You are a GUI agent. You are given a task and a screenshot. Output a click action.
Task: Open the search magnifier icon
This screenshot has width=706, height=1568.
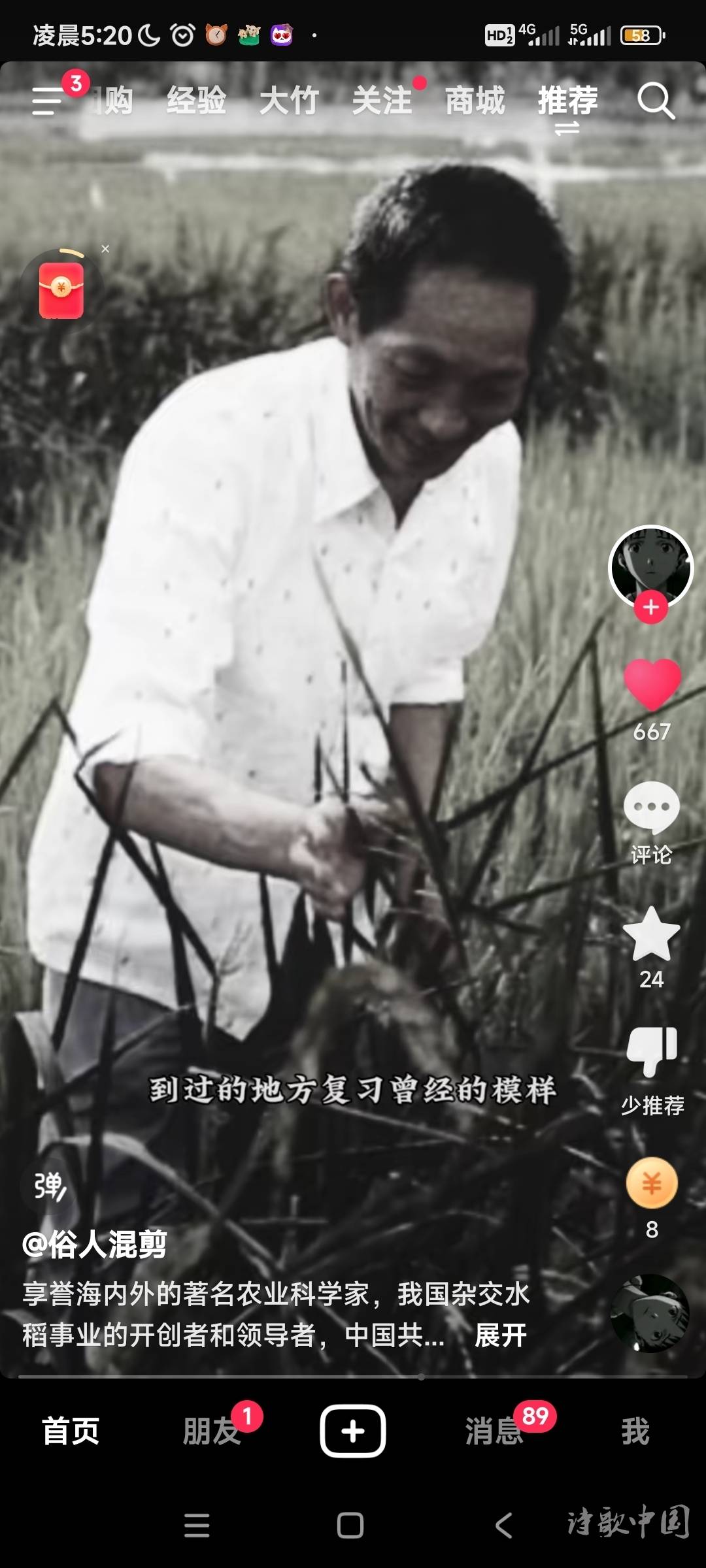pyautogui.click(x=656, y=101)
